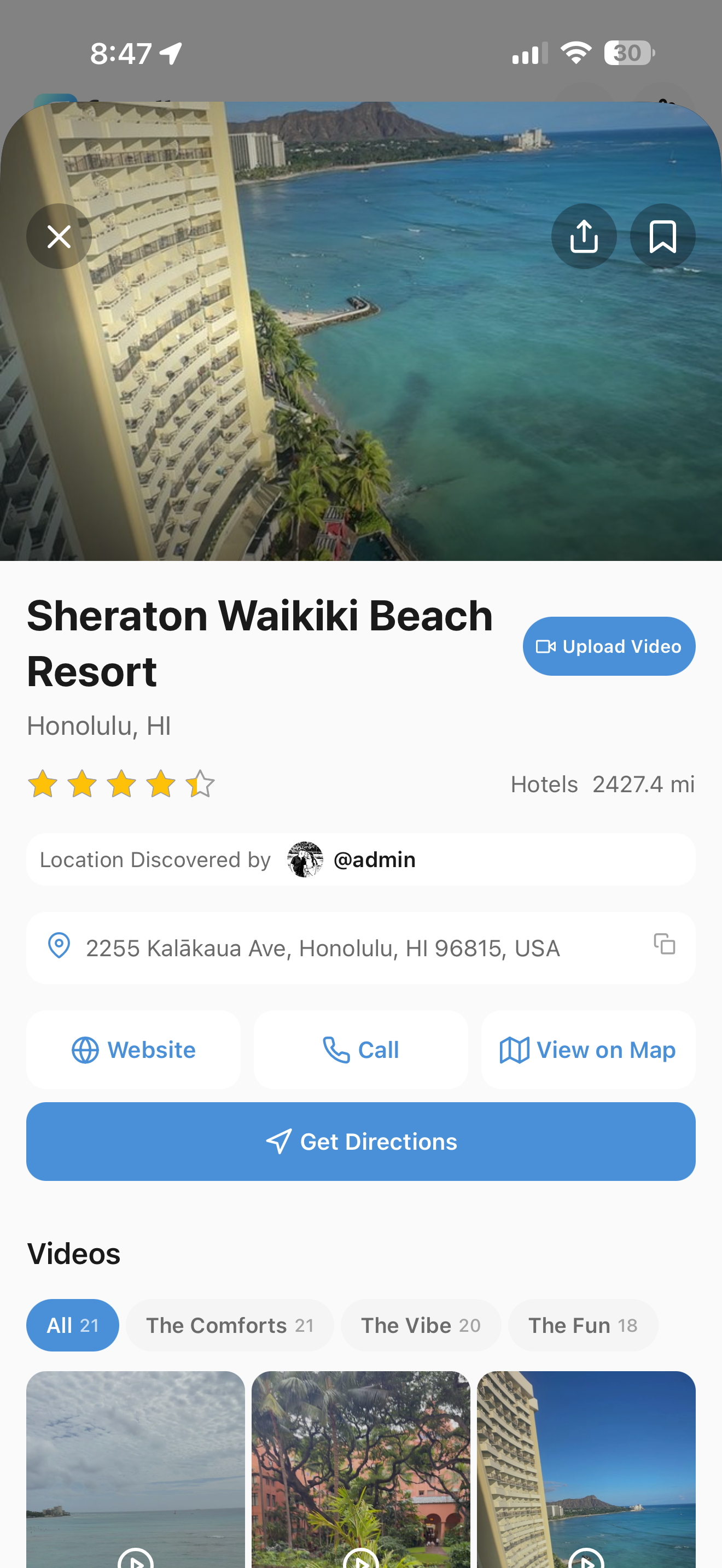Dismiss the resort page with the X
Image resolution: width=722 pixels, height=1568 pixels.
coord(59,236)
